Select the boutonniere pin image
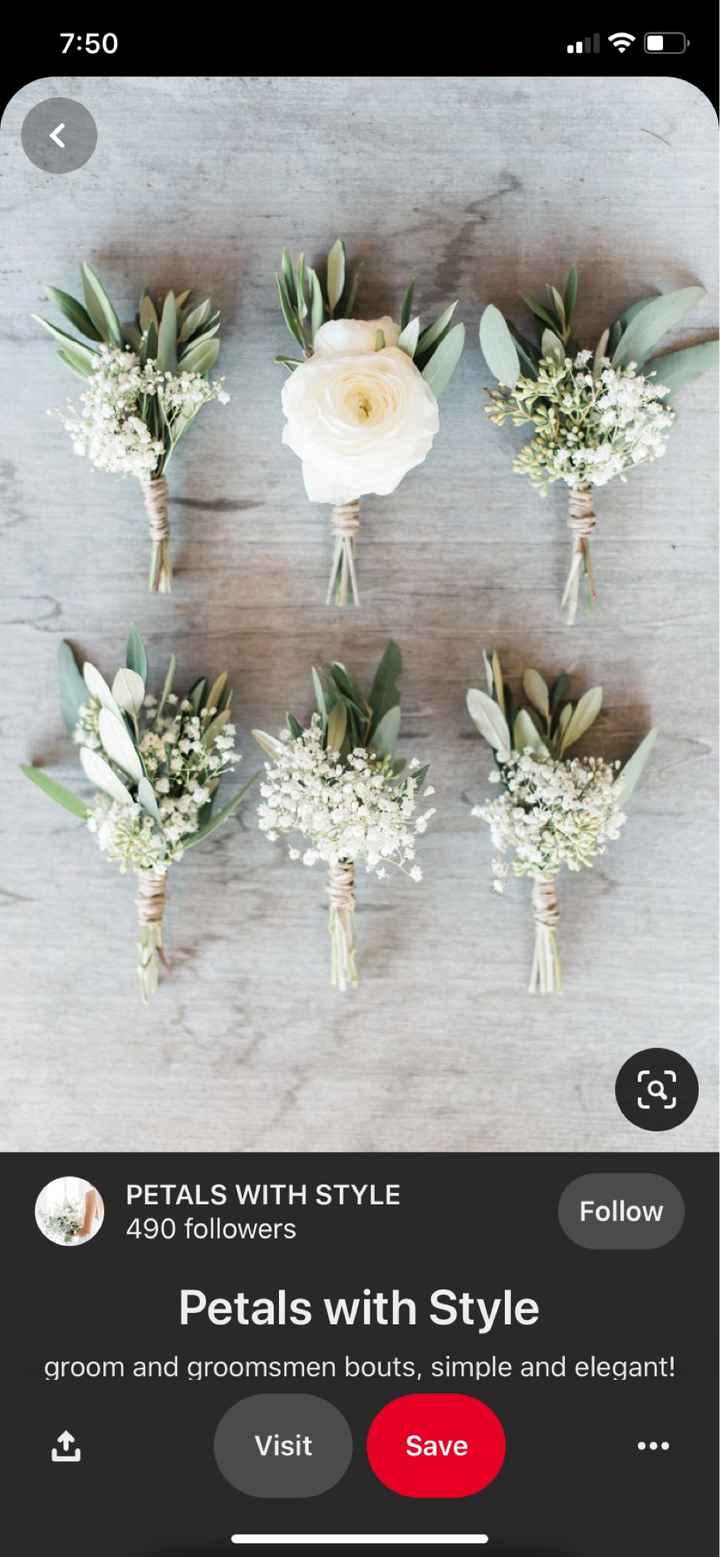Image resolution: width=720 pixels, height=1557 pixels. (x=360, y=620)
